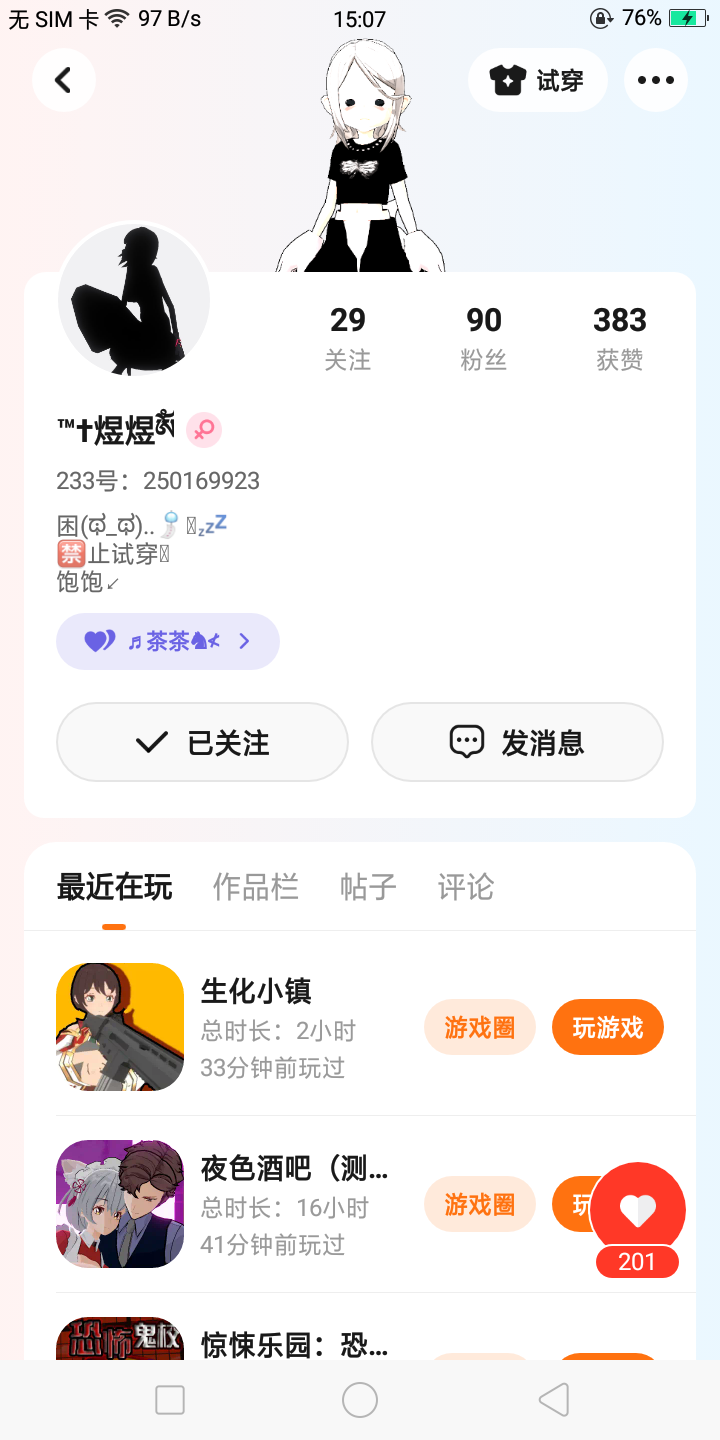720x1440 pixels.
Task: Tap the floating heart like button
Action: (637, 1211)
